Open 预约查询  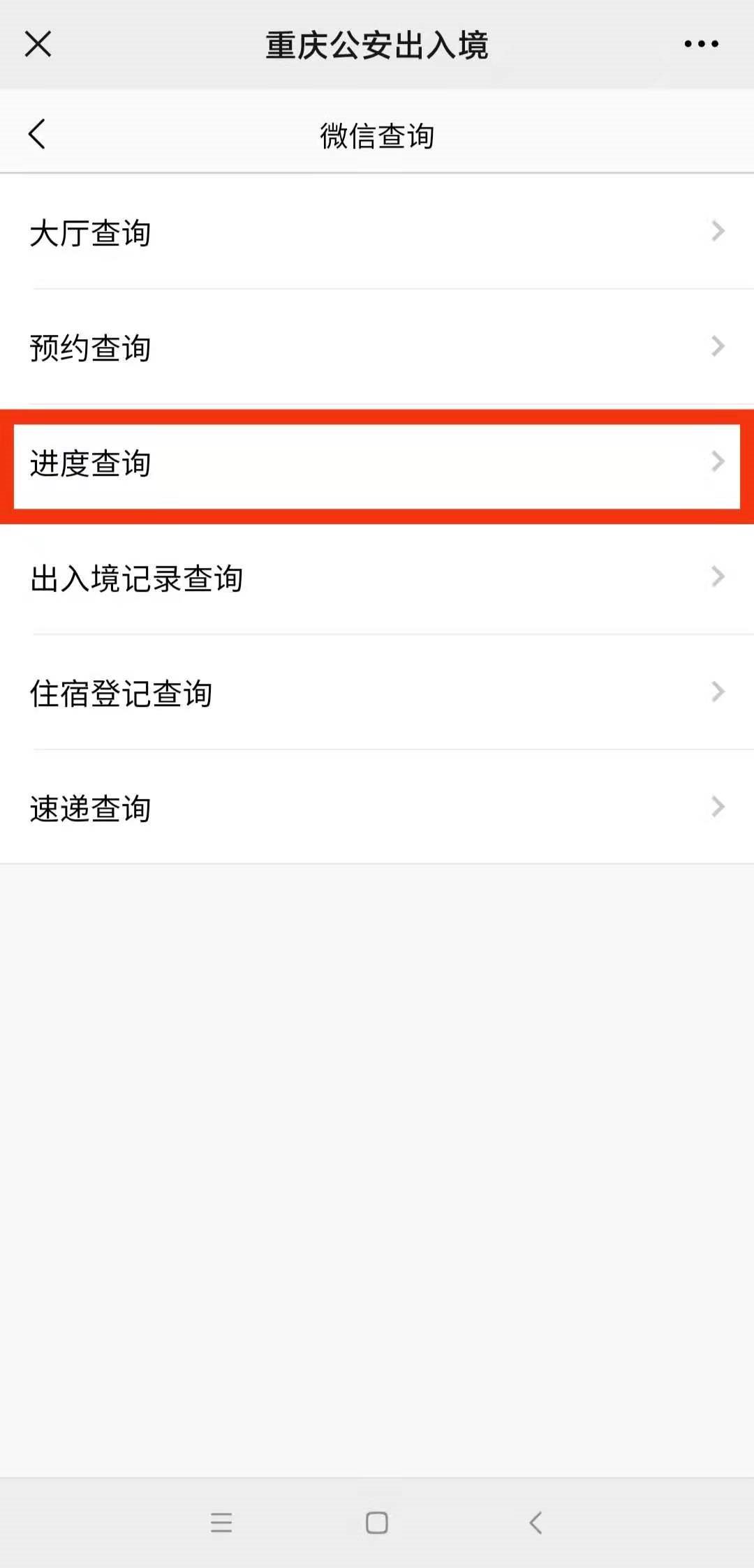377,348
